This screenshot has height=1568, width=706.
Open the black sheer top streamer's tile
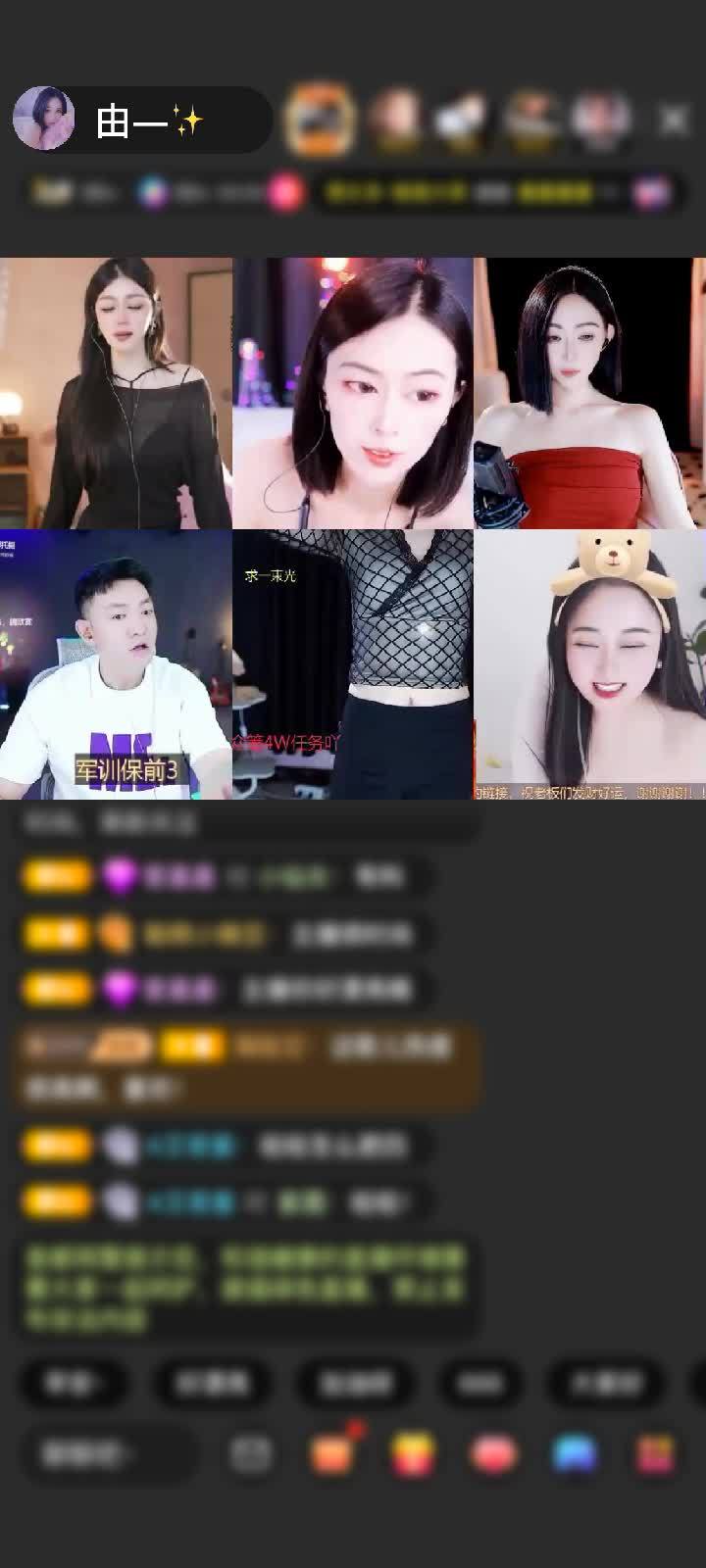pos(116,393)
